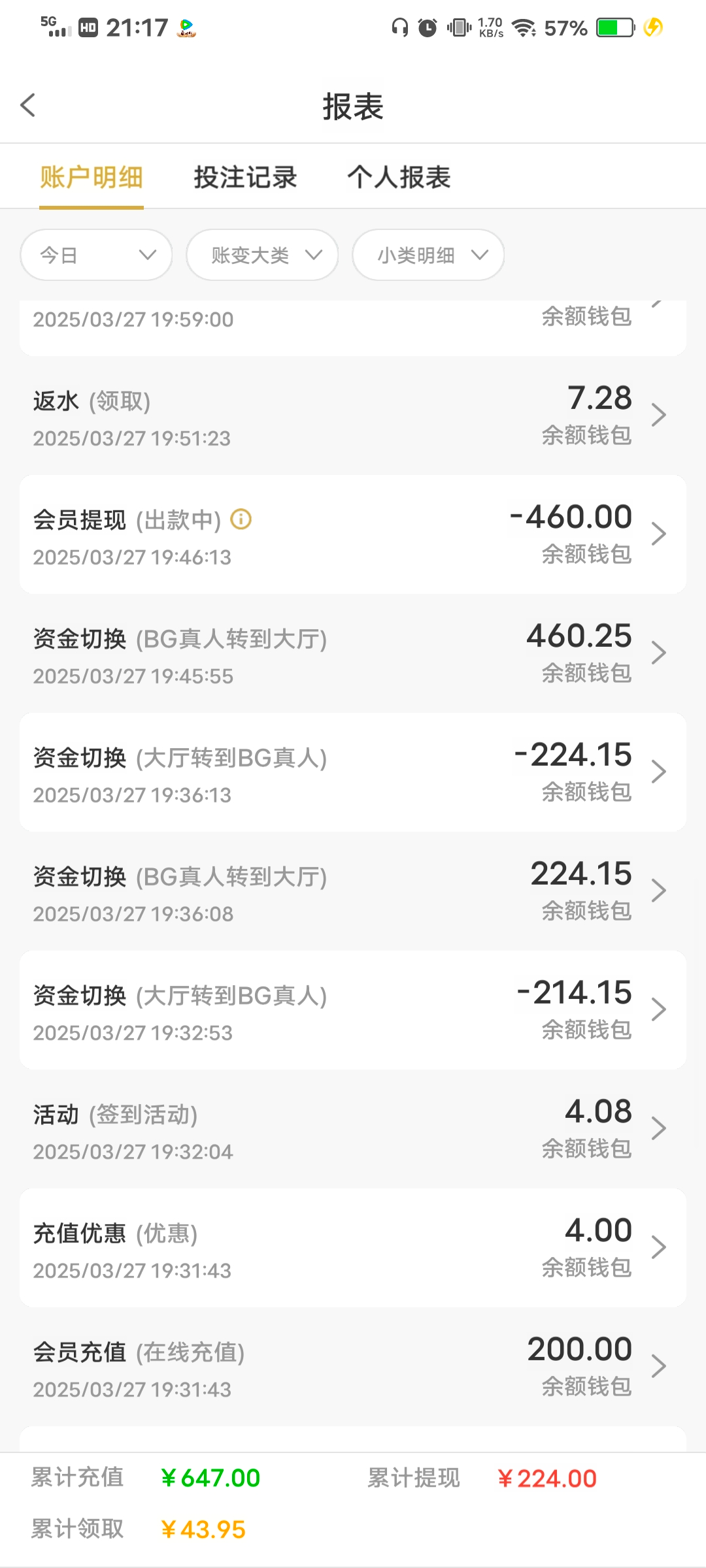Switch to the 投注记录 tab
Image resolution: width=706 pixels, height=1568 pixels.
tap(245, 177)
